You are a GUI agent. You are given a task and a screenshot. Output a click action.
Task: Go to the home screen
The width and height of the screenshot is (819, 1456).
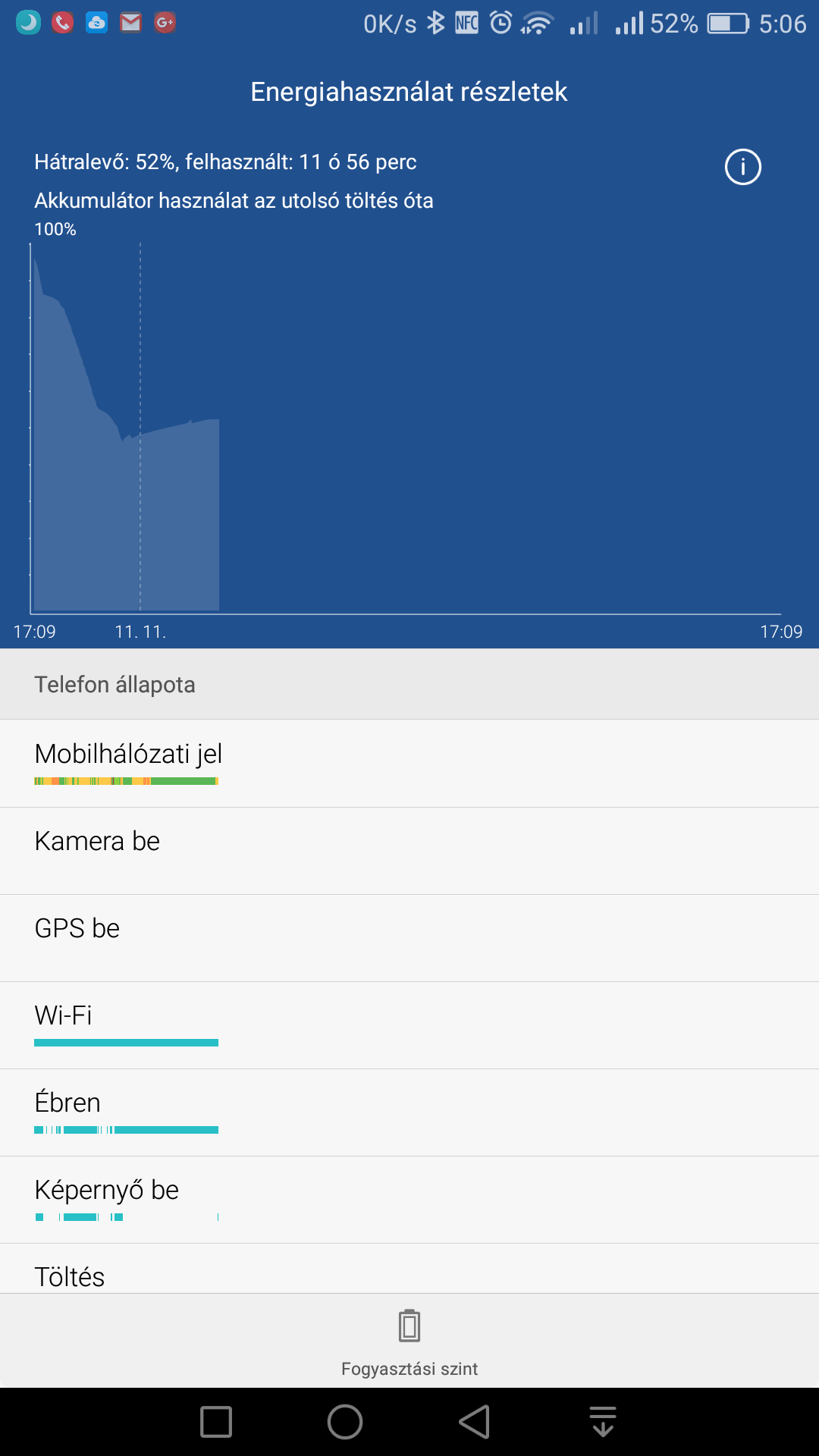pos(345,1422)
